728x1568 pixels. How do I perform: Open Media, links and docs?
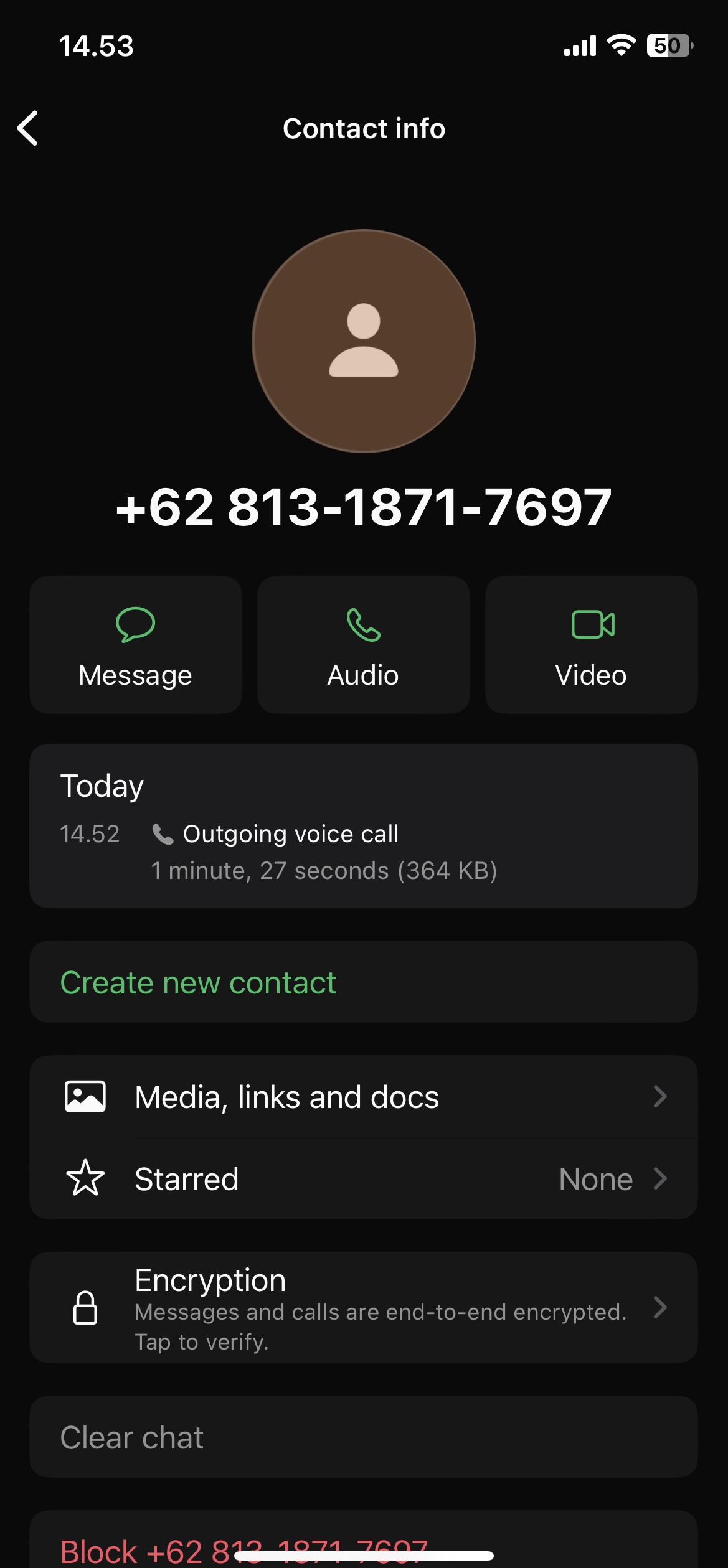(364, 1097)
